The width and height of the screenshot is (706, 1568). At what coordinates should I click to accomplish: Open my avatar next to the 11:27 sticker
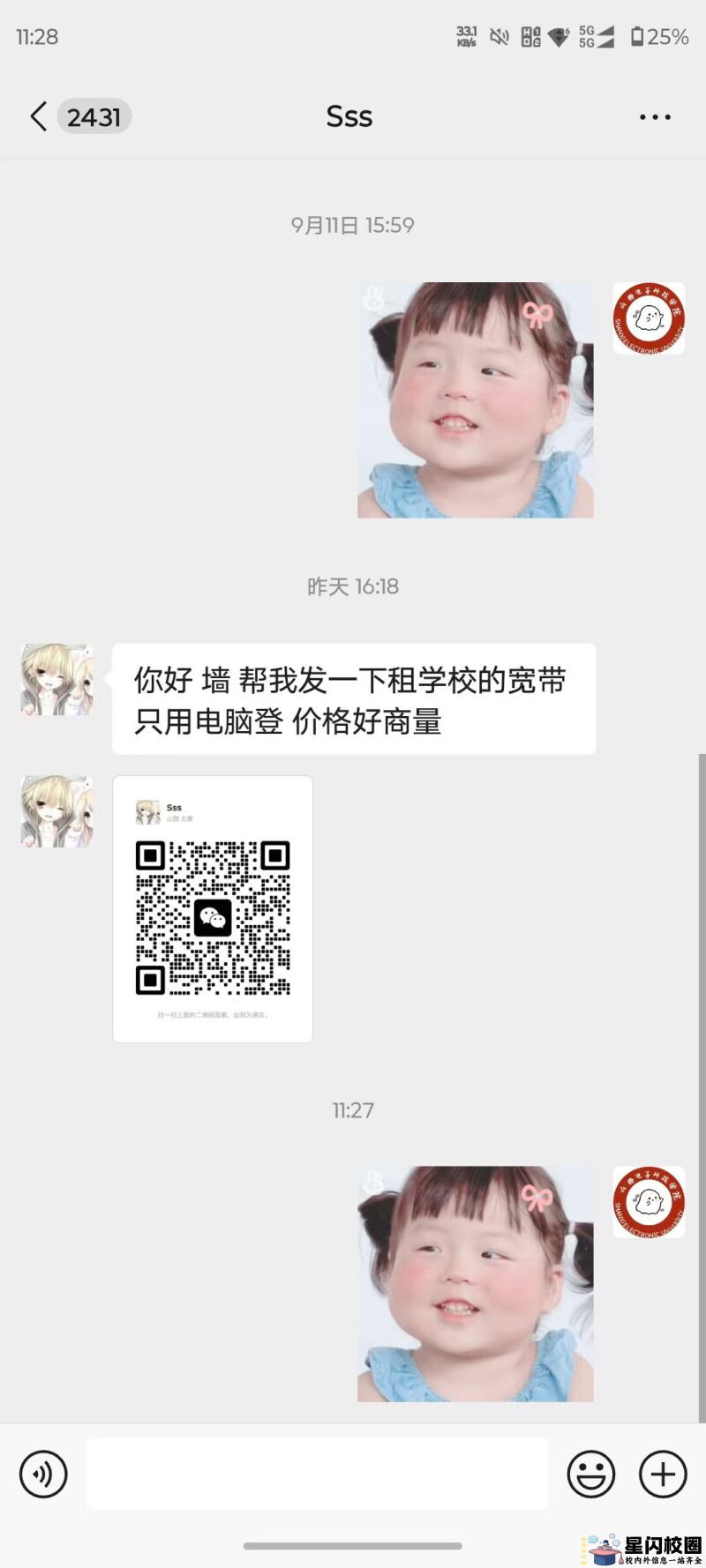coord(649,1201)
